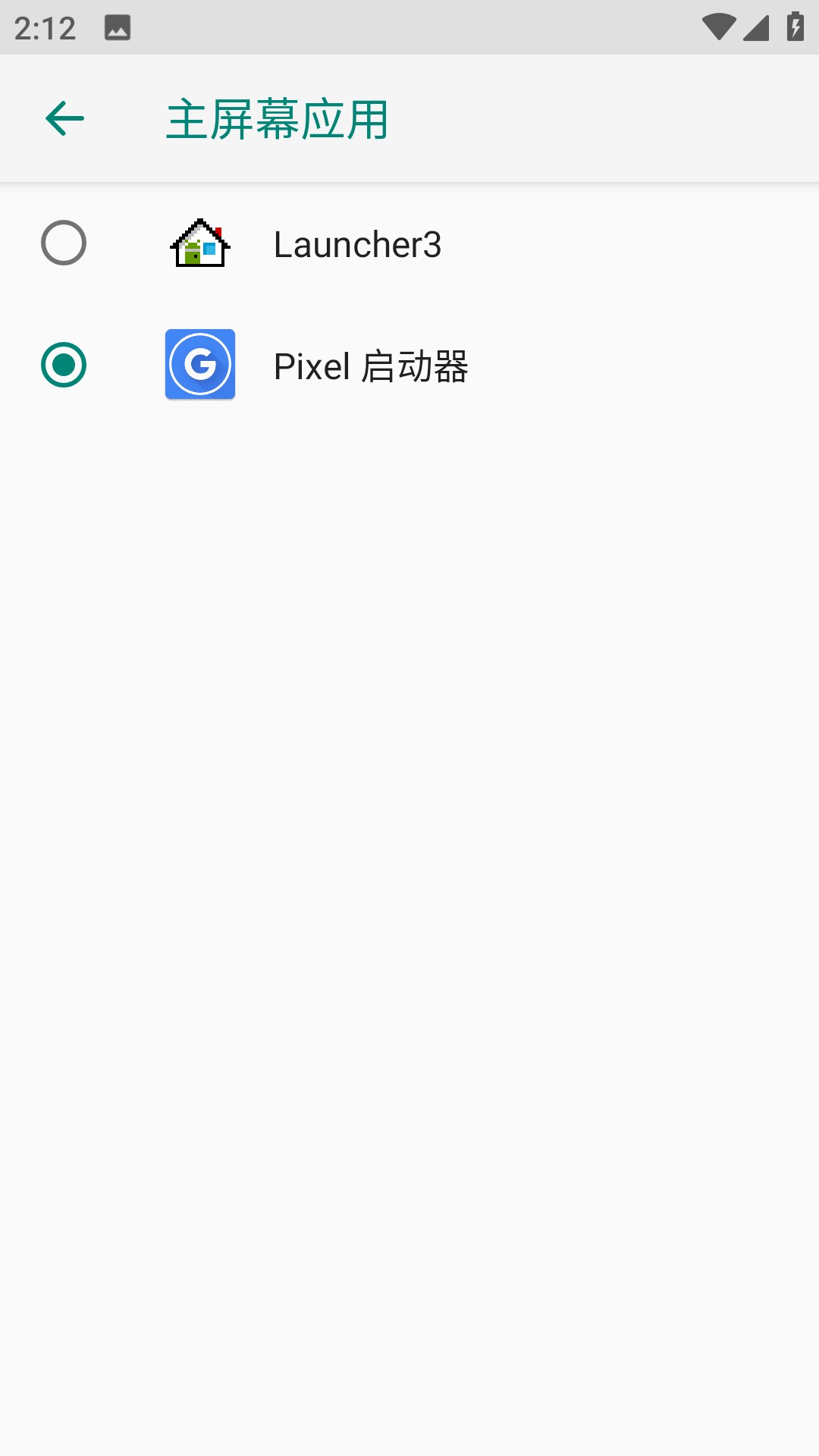Click the Launcher3 house icon

tap(199, 243)
